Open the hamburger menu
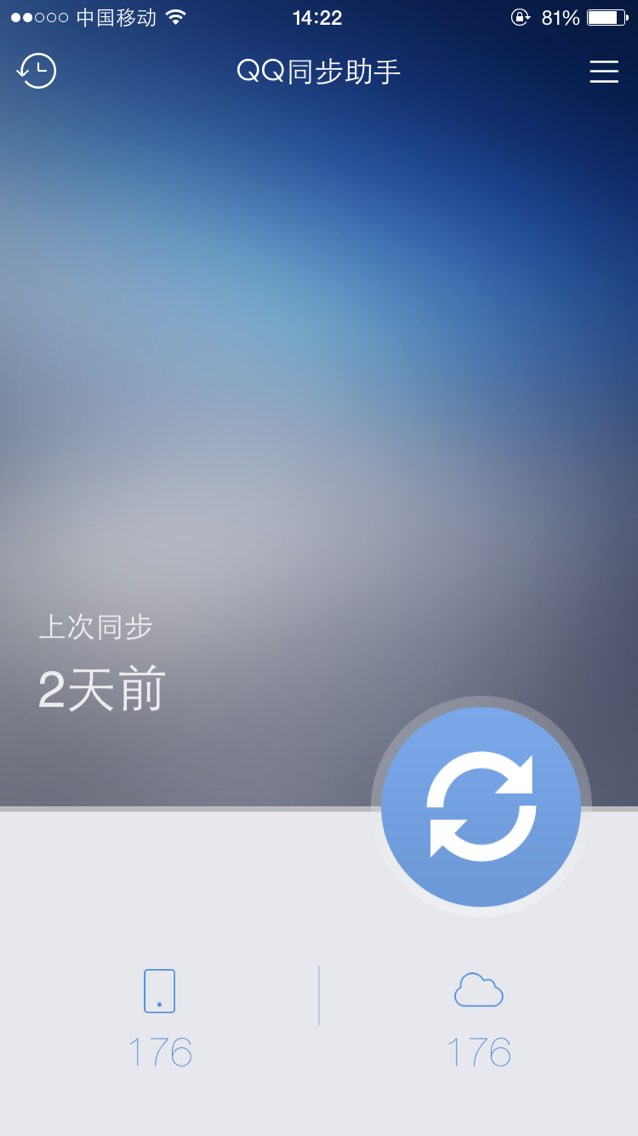This screenshot has width=638, height=1136. tap(603, 72)
